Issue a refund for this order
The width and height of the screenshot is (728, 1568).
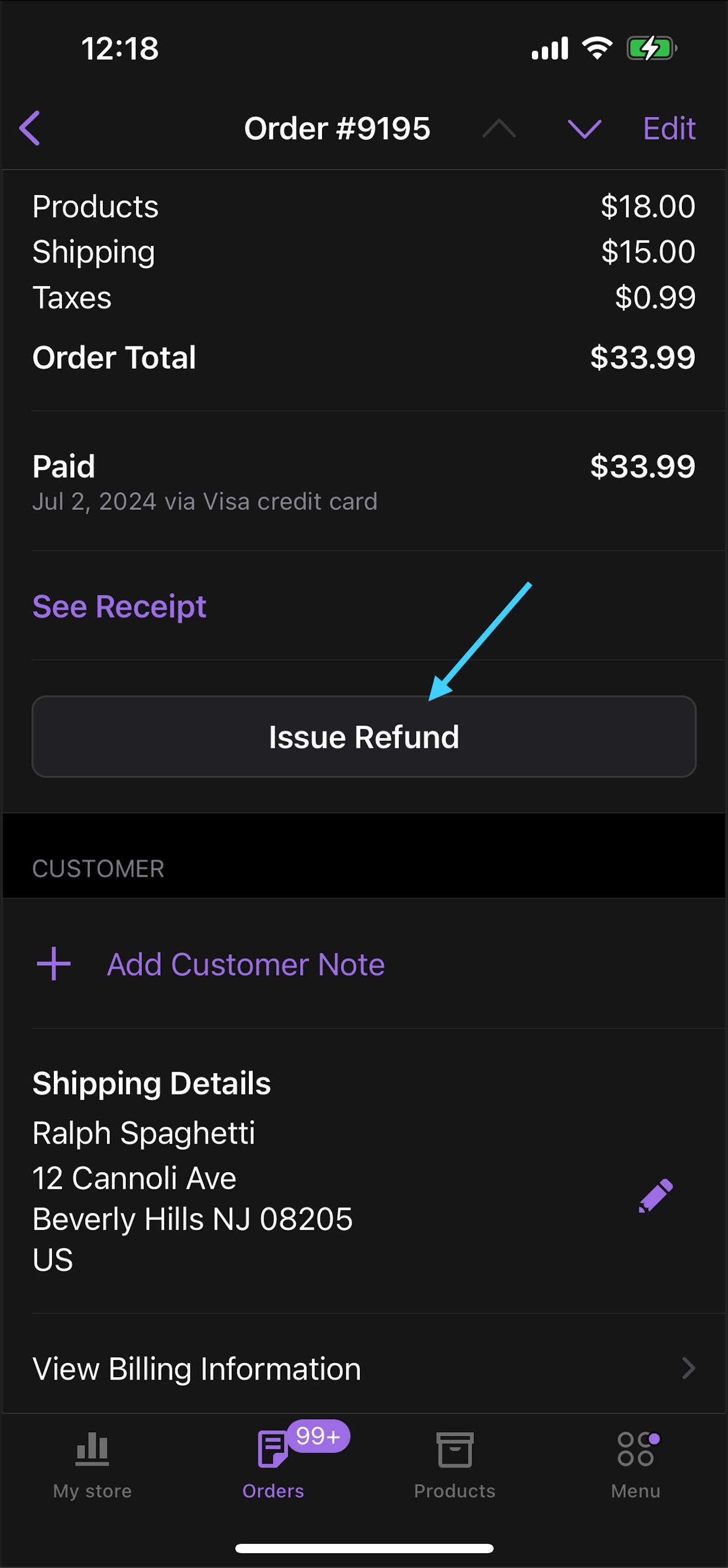click(364, 737)
